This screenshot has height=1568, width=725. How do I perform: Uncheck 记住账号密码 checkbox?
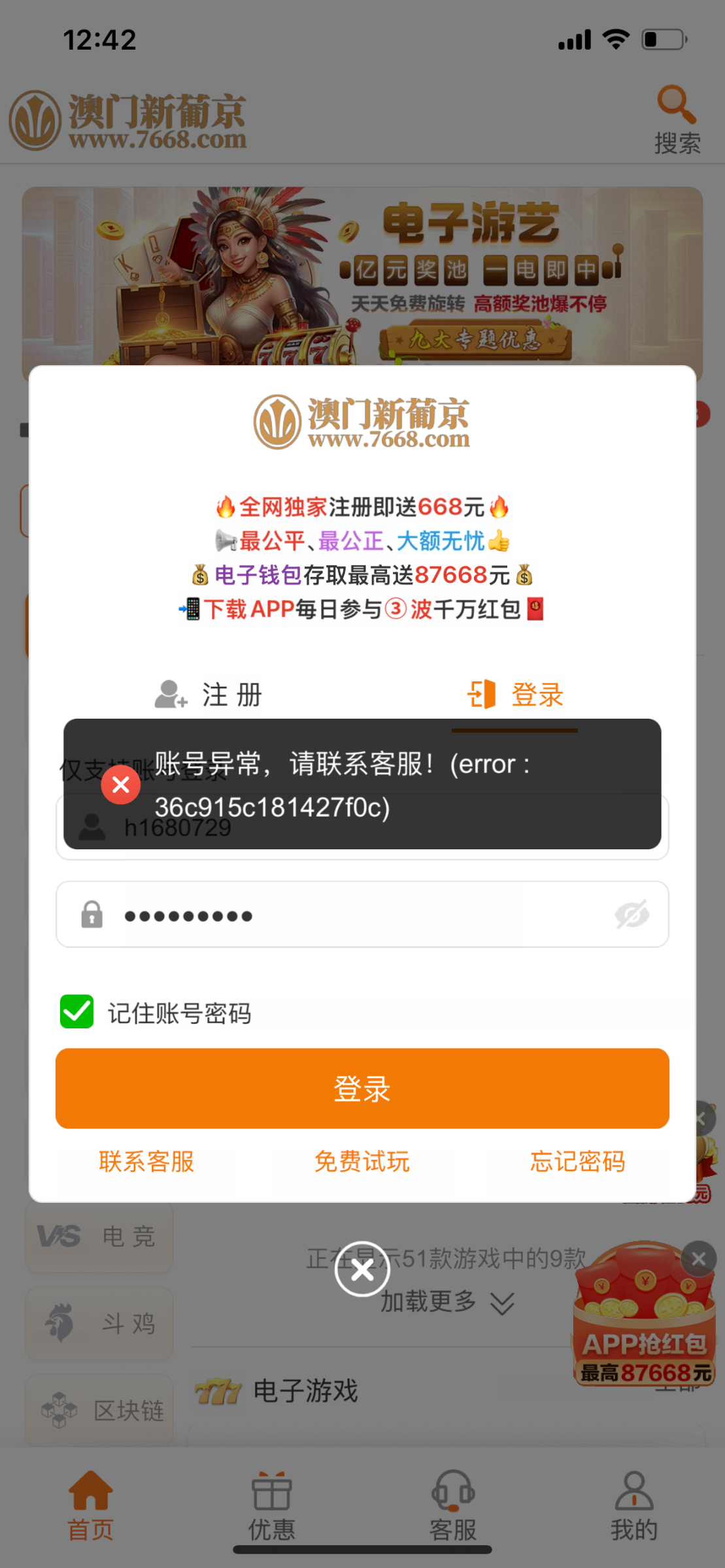(77, 1012)
